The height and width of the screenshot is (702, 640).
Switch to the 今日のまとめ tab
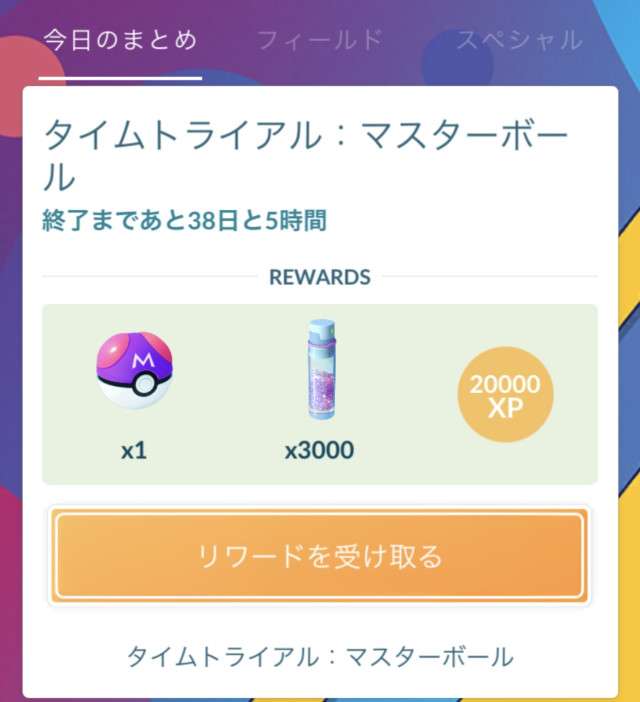[x=120, y=41]
